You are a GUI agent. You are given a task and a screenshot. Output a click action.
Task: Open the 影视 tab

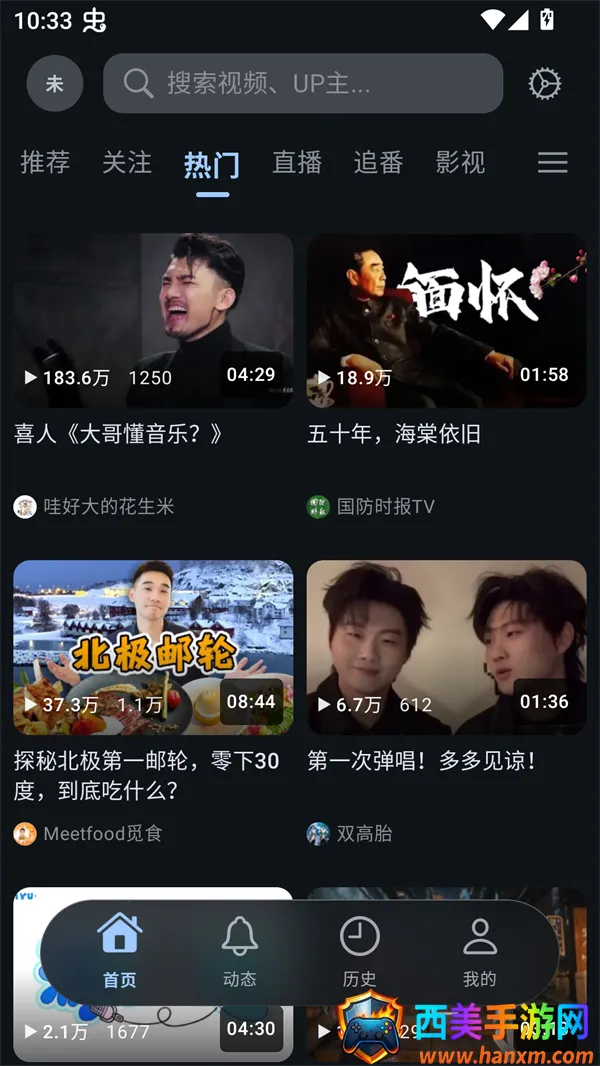click(460, 163)
